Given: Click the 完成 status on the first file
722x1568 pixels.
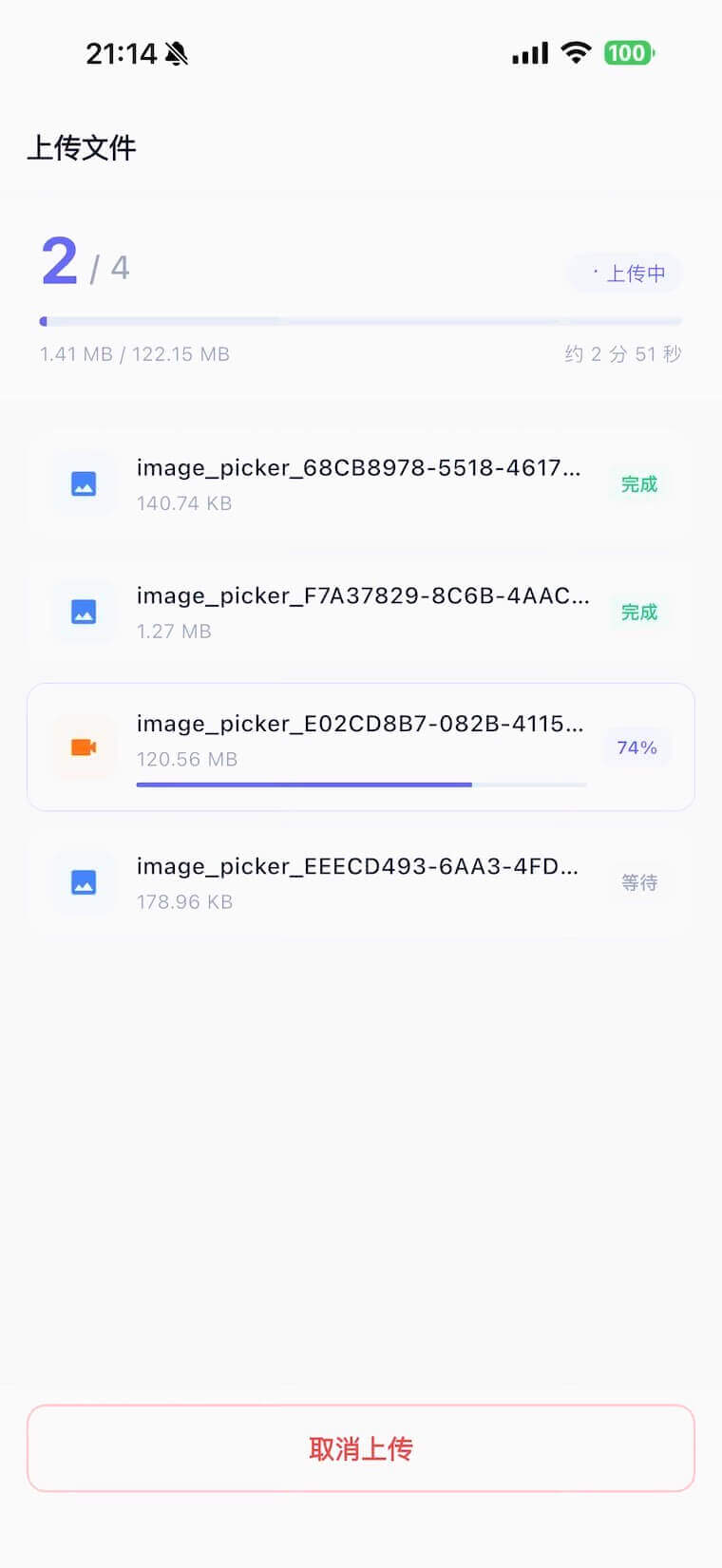Looking at the screenshot, I should [638, 484].
